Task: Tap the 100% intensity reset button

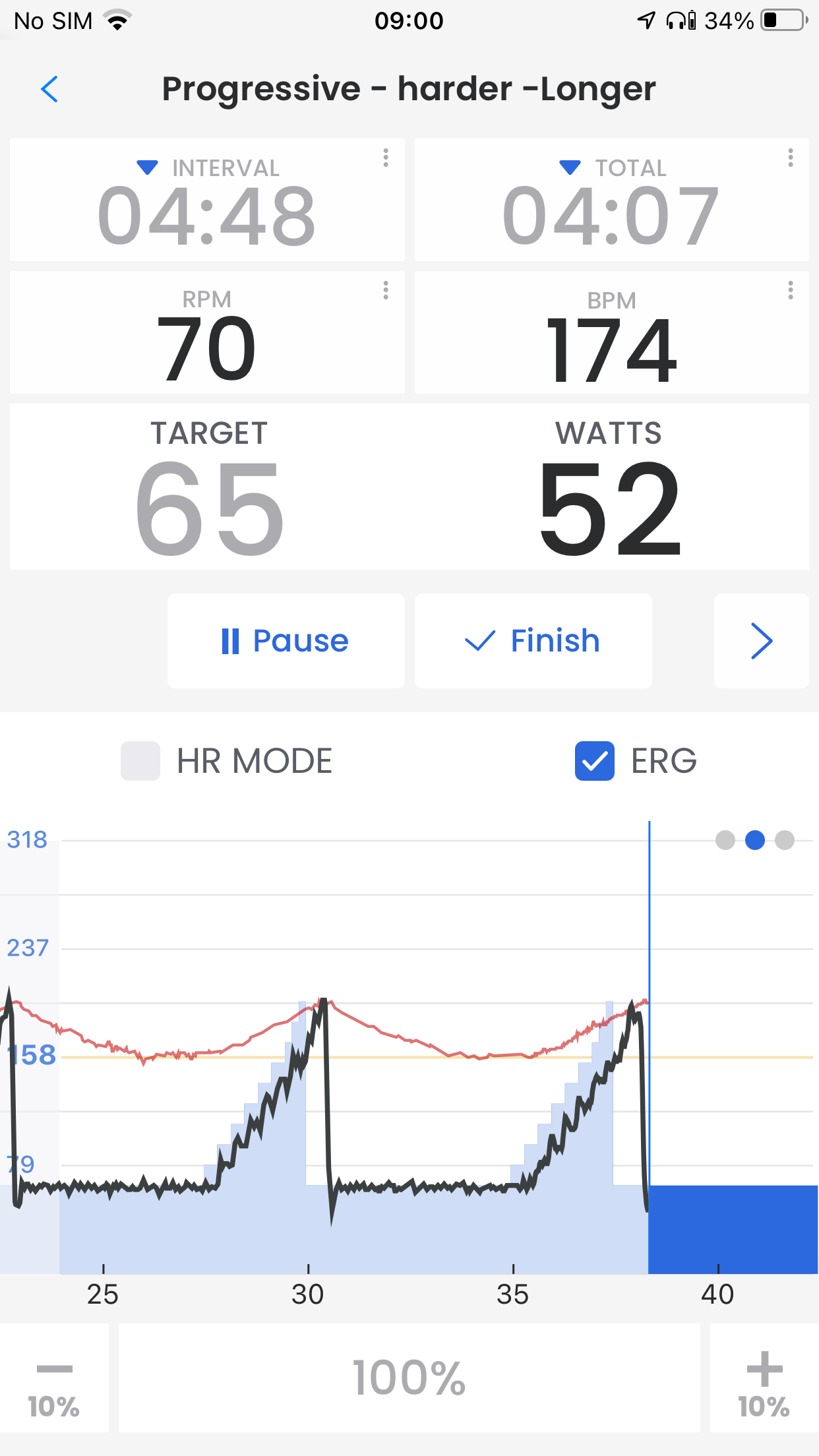Action: (409, 1378)
